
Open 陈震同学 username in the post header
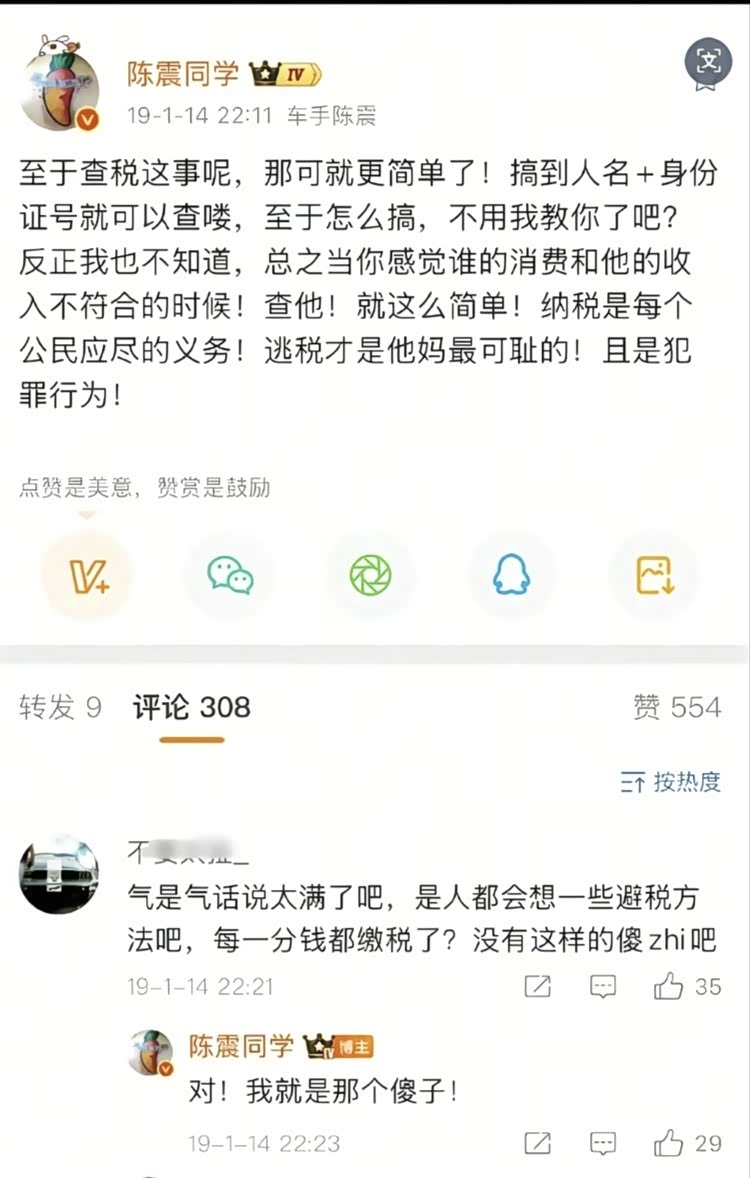click(183, 73)
